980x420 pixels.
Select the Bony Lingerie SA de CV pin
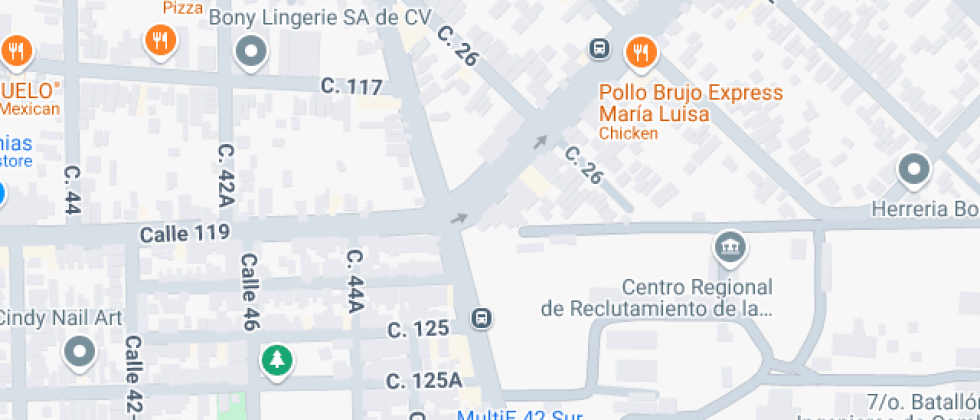tap(250, 51)
